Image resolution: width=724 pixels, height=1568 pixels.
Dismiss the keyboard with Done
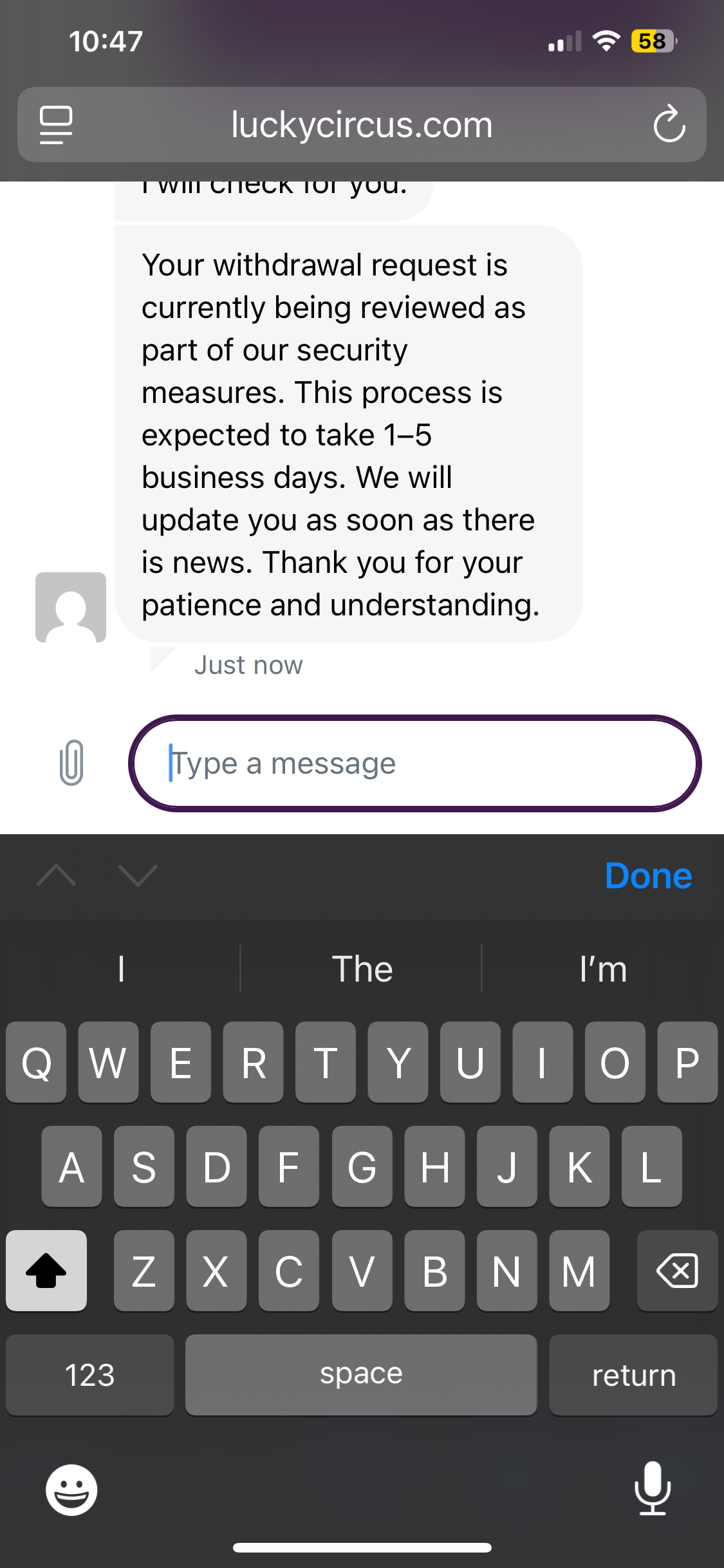click(x=647, y=876)
